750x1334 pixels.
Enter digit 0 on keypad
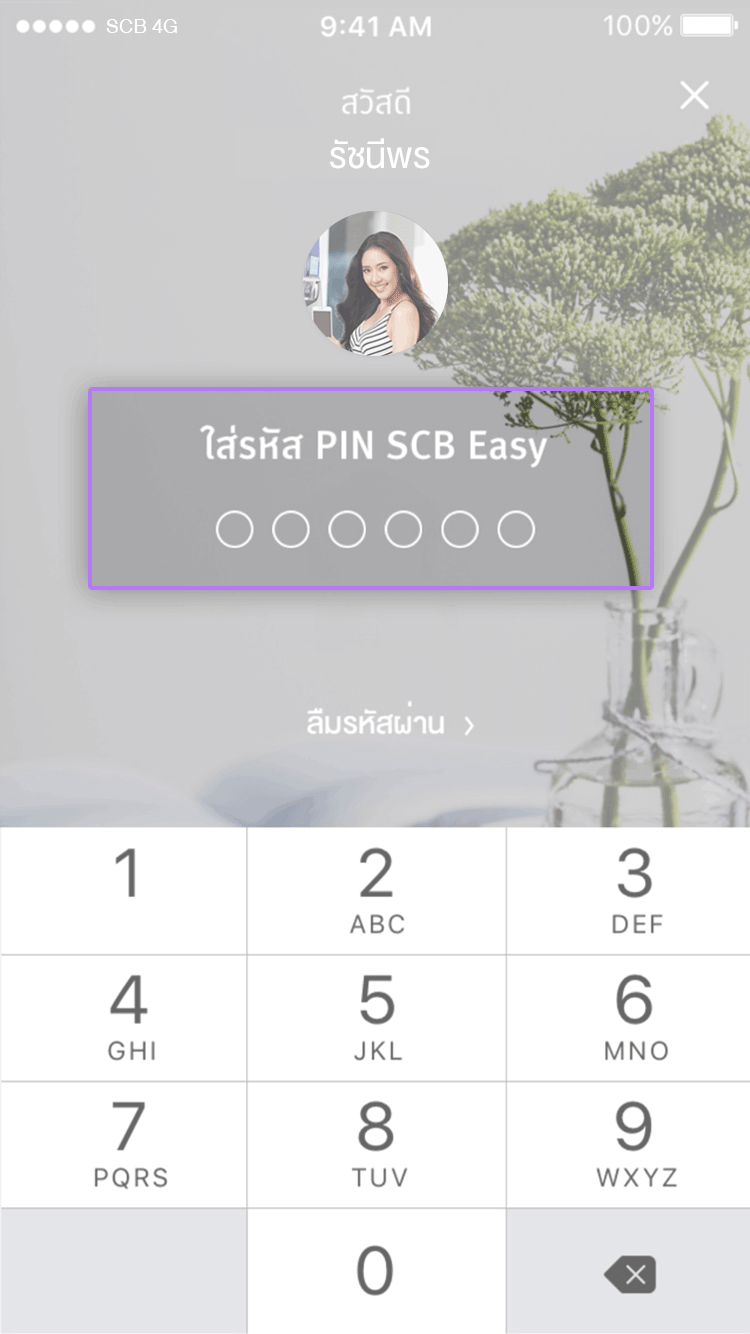376,1271
